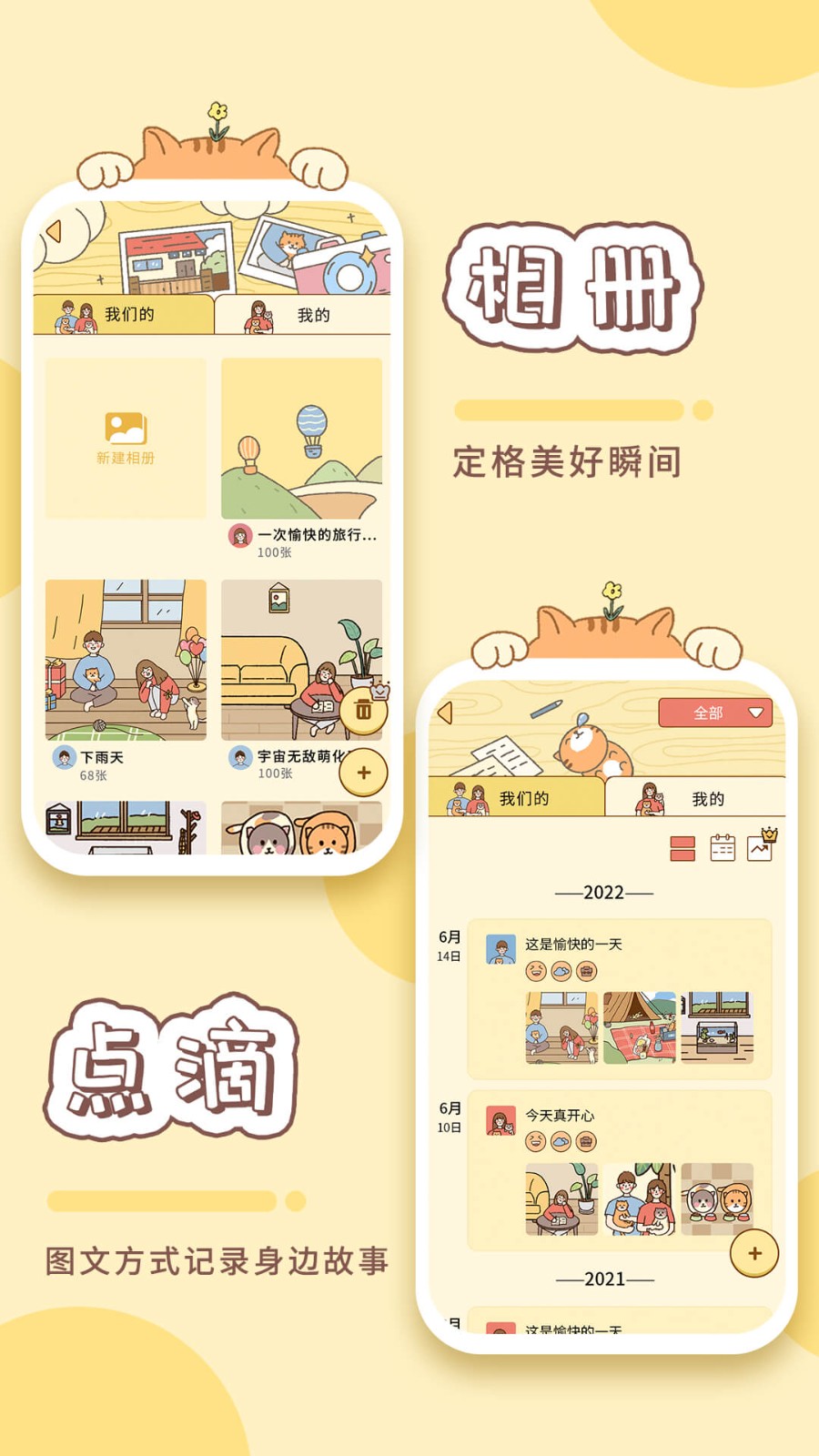The width and height of the screenshot is (819, 1456).
Task: Switch to the calendar view icon
Action: pyautogui.click(x=722, y=848)
